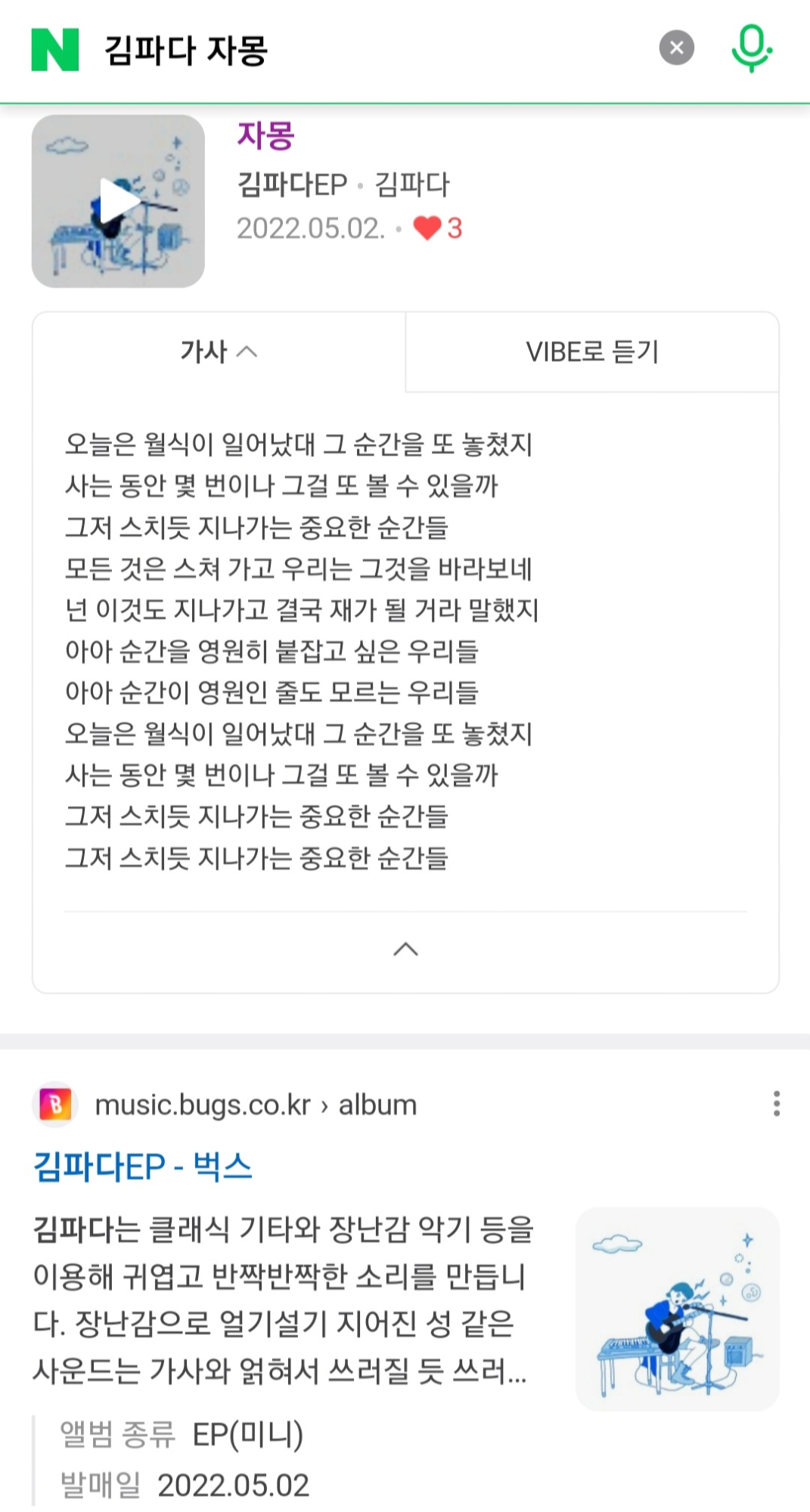This screenshot has height=1512, width=810.
Task: Clear the search text
Action: click(676, 48)
